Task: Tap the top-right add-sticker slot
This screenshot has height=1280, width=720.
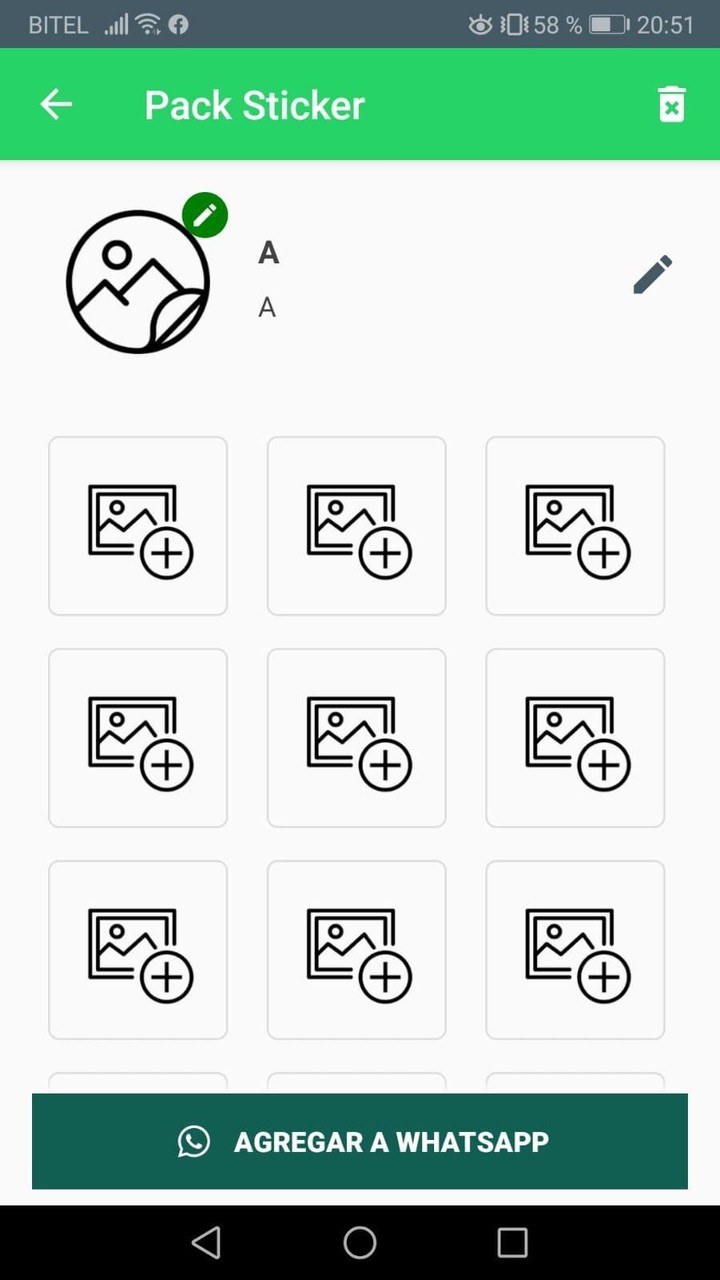Action: tap(574, 525)
